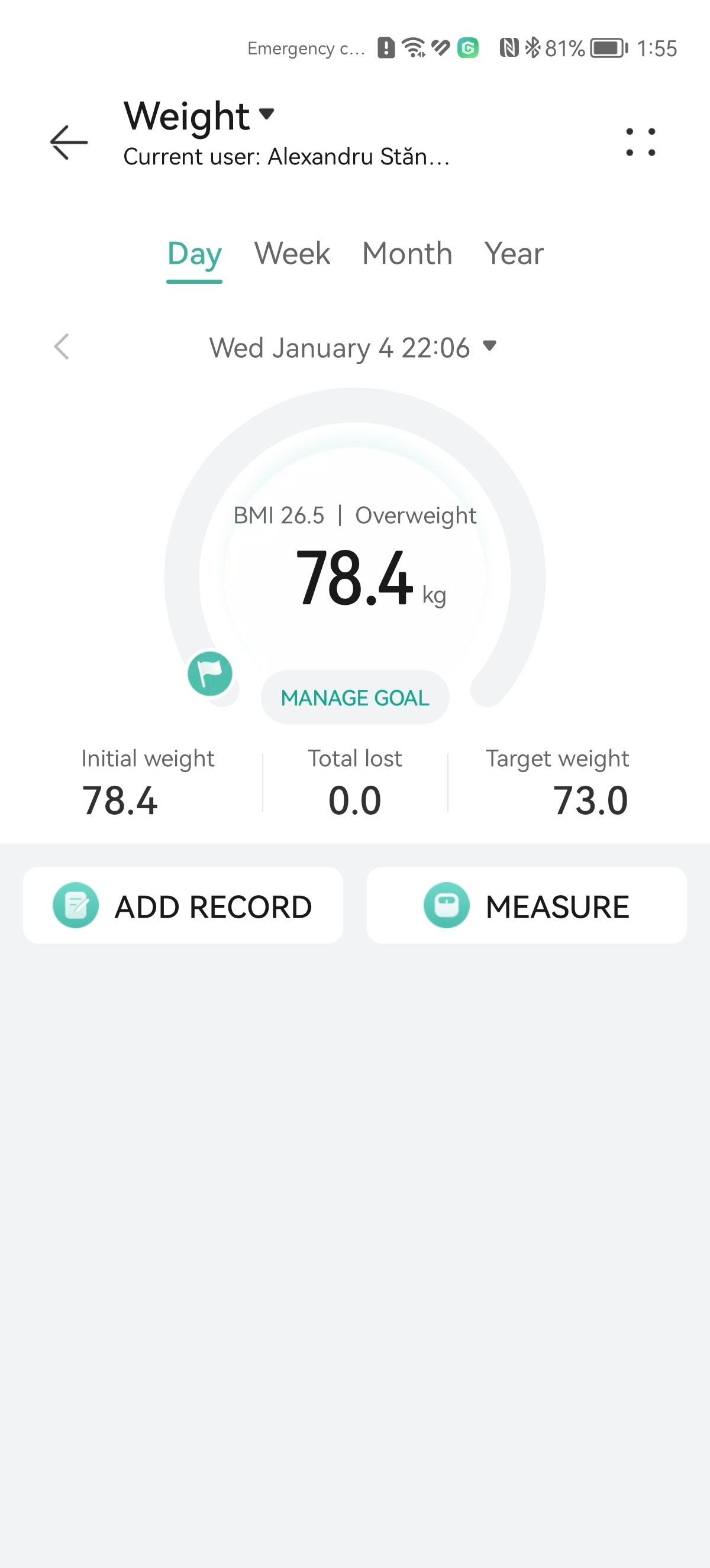This screenshot has height=1568, width=710.
Task: Select the Day tab
Action: tap(194, 254)
